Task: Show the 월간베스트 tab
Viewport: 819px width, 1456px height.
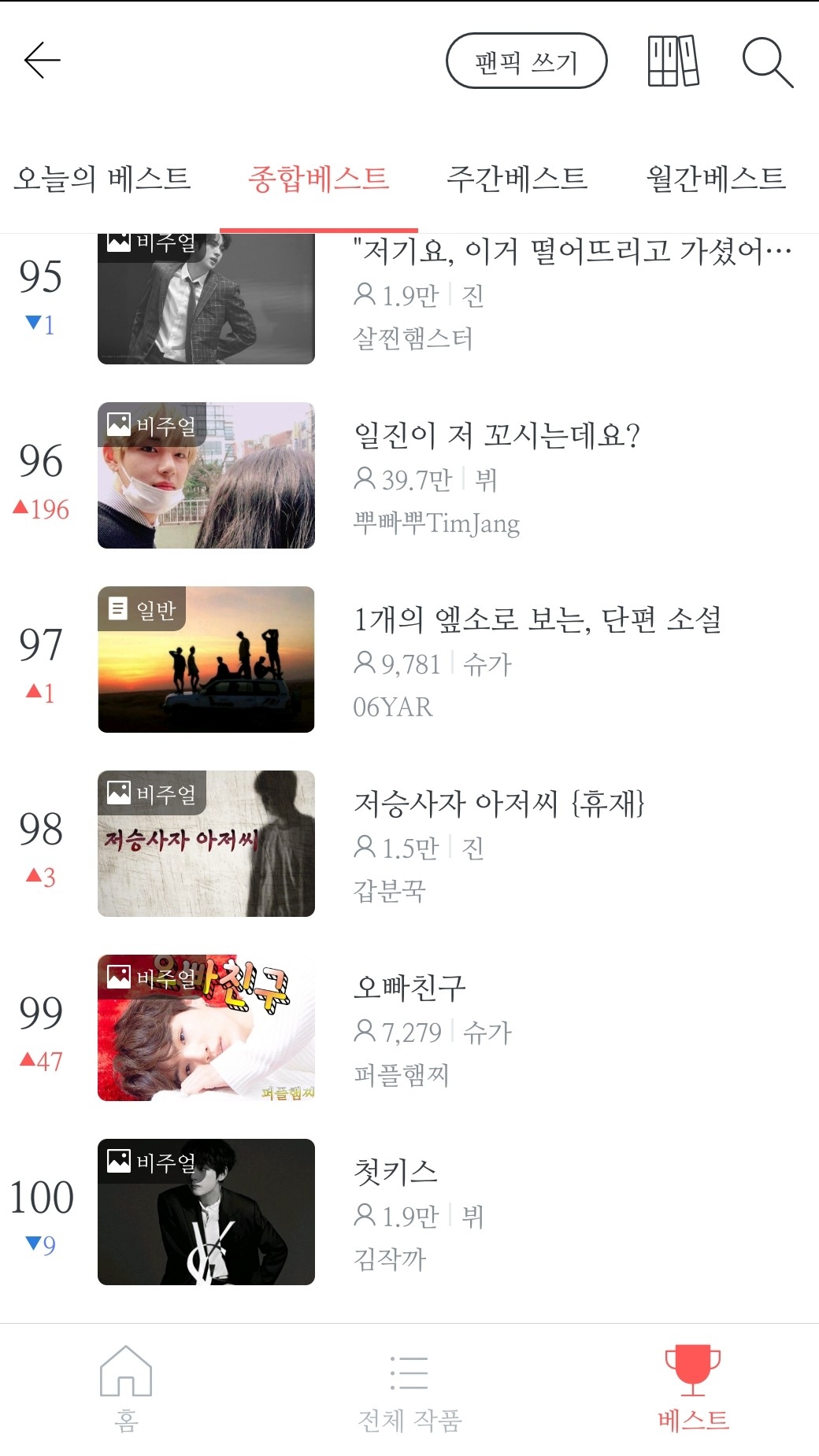Action: coord(716,179)
